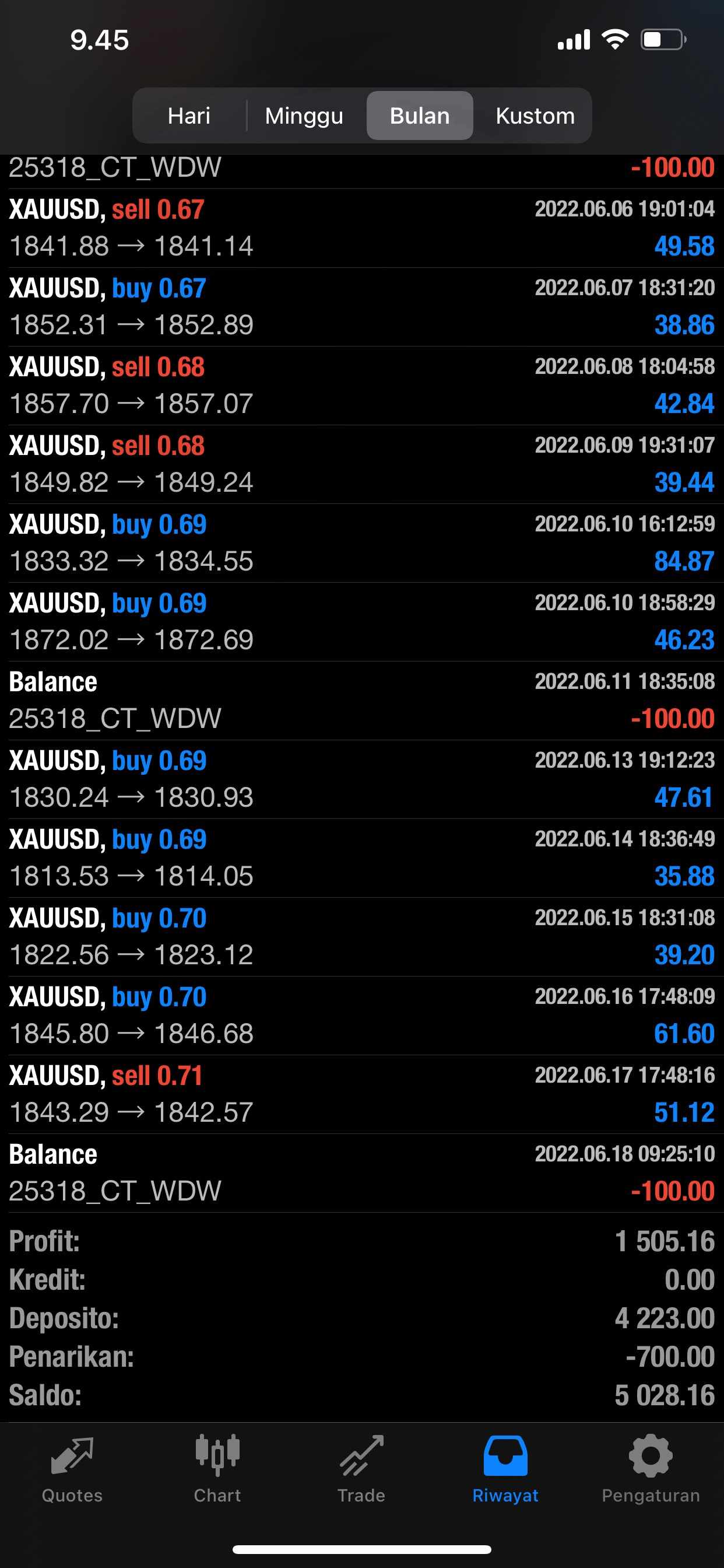Tap the Balance entry dated 2022.06.11
Image resolution: width=724 pixels, height=1568 pixels.
point(361,700)
